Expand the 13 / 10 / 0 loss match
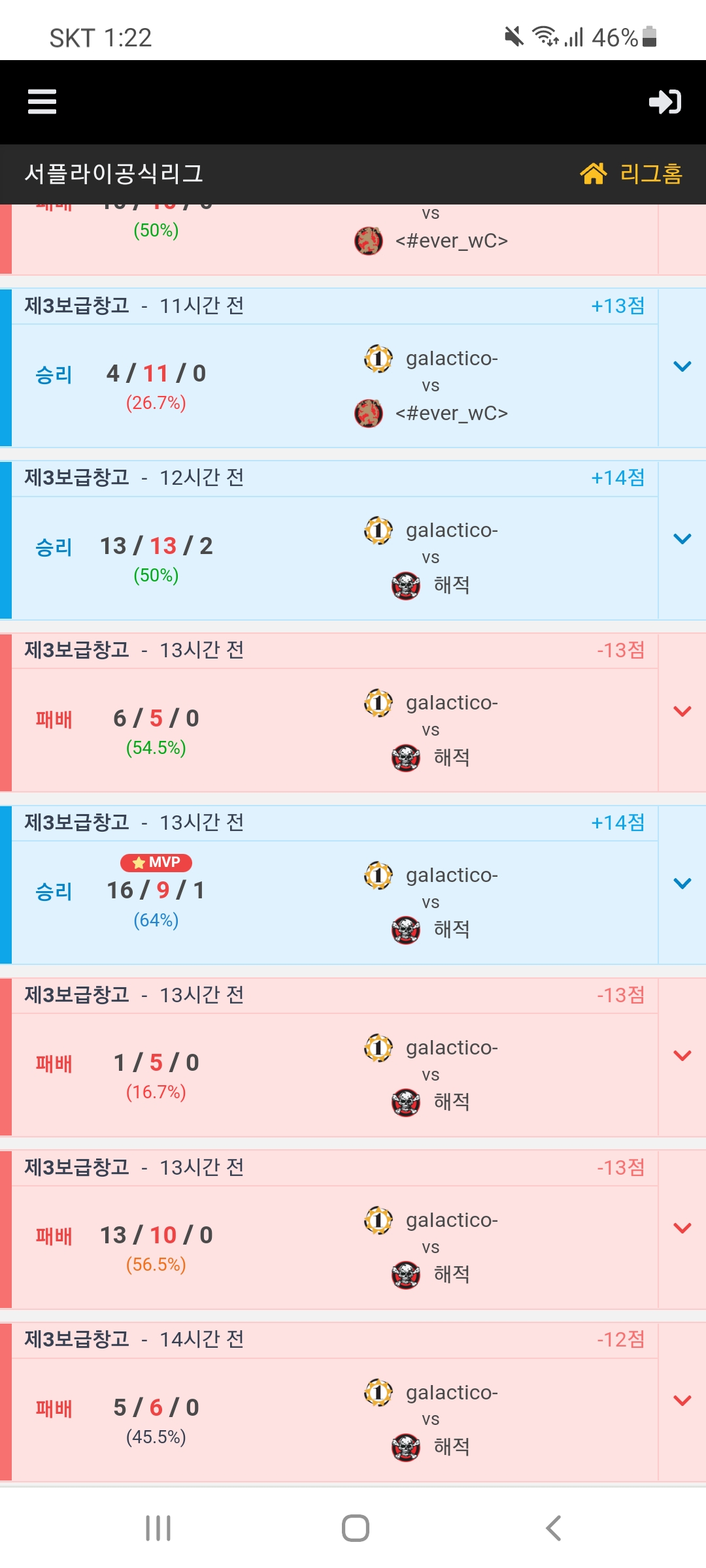Image resolution: width=706 pixels, height=1568 pixels. 682,1228
